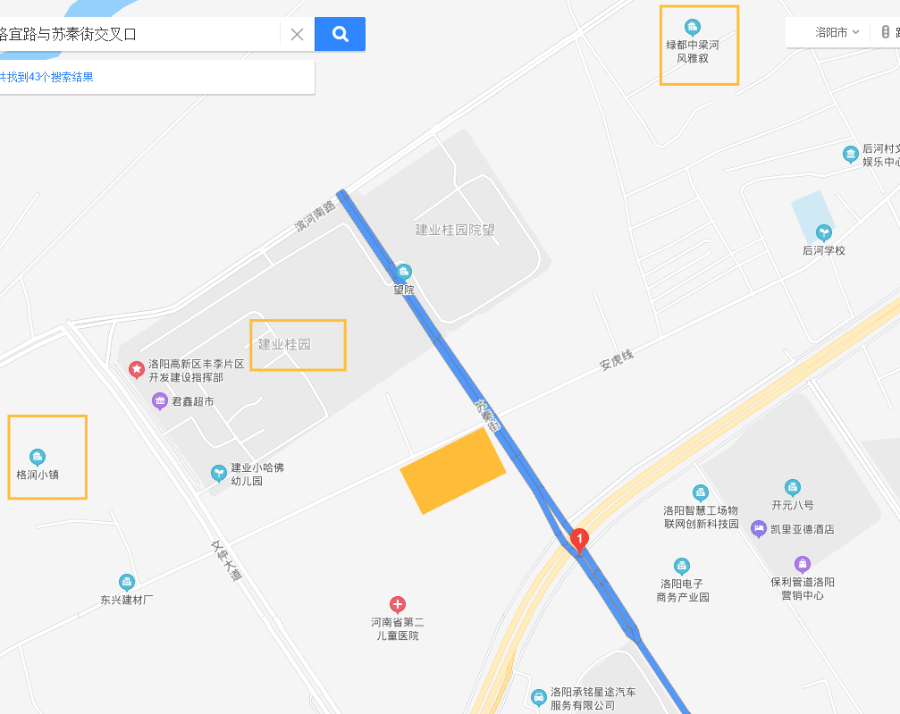Open the 开元八号 map marker
This screenshot has height=714, width=900.
click(792, 487)
